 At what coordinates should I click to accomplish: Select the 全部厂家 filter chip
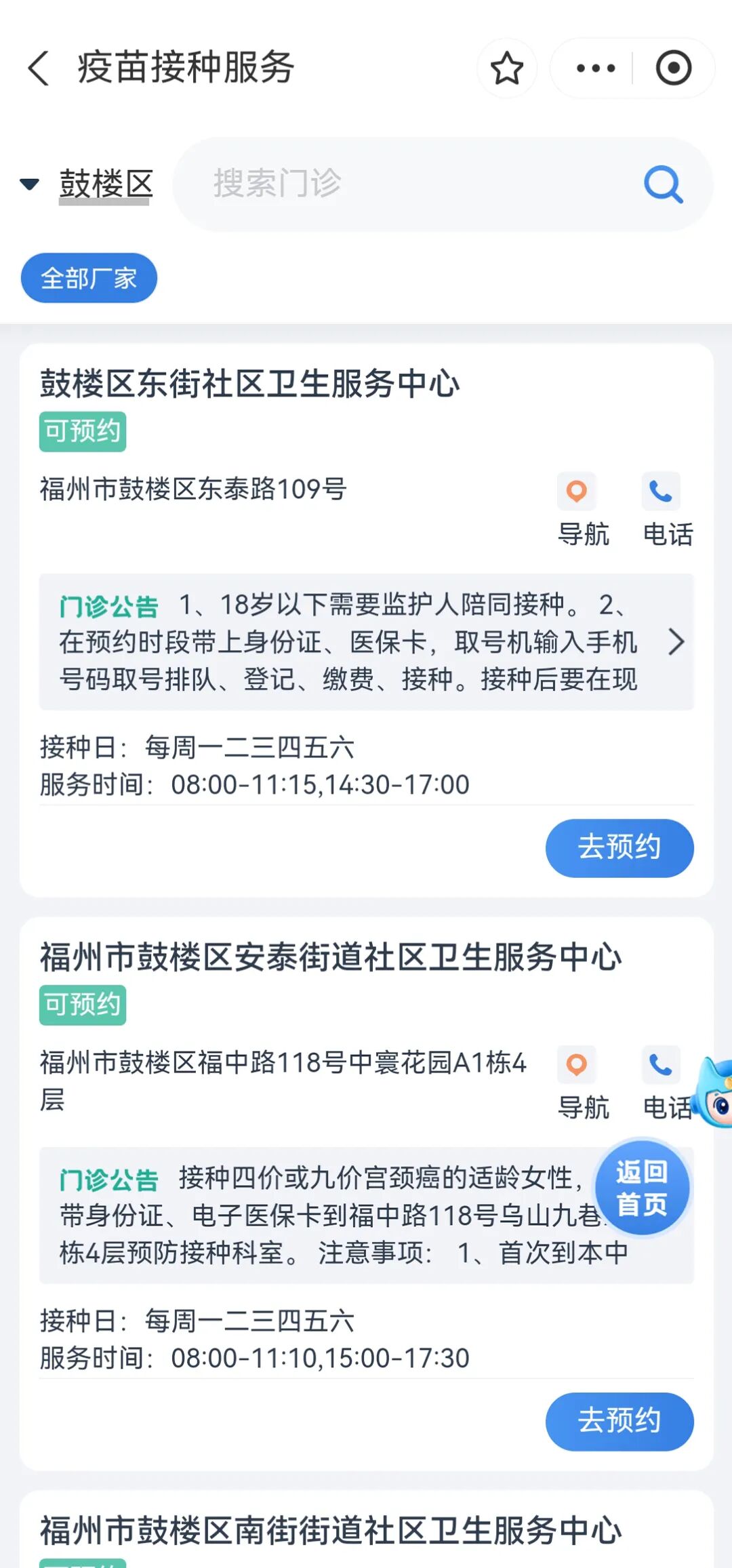(x=89, y=278)
